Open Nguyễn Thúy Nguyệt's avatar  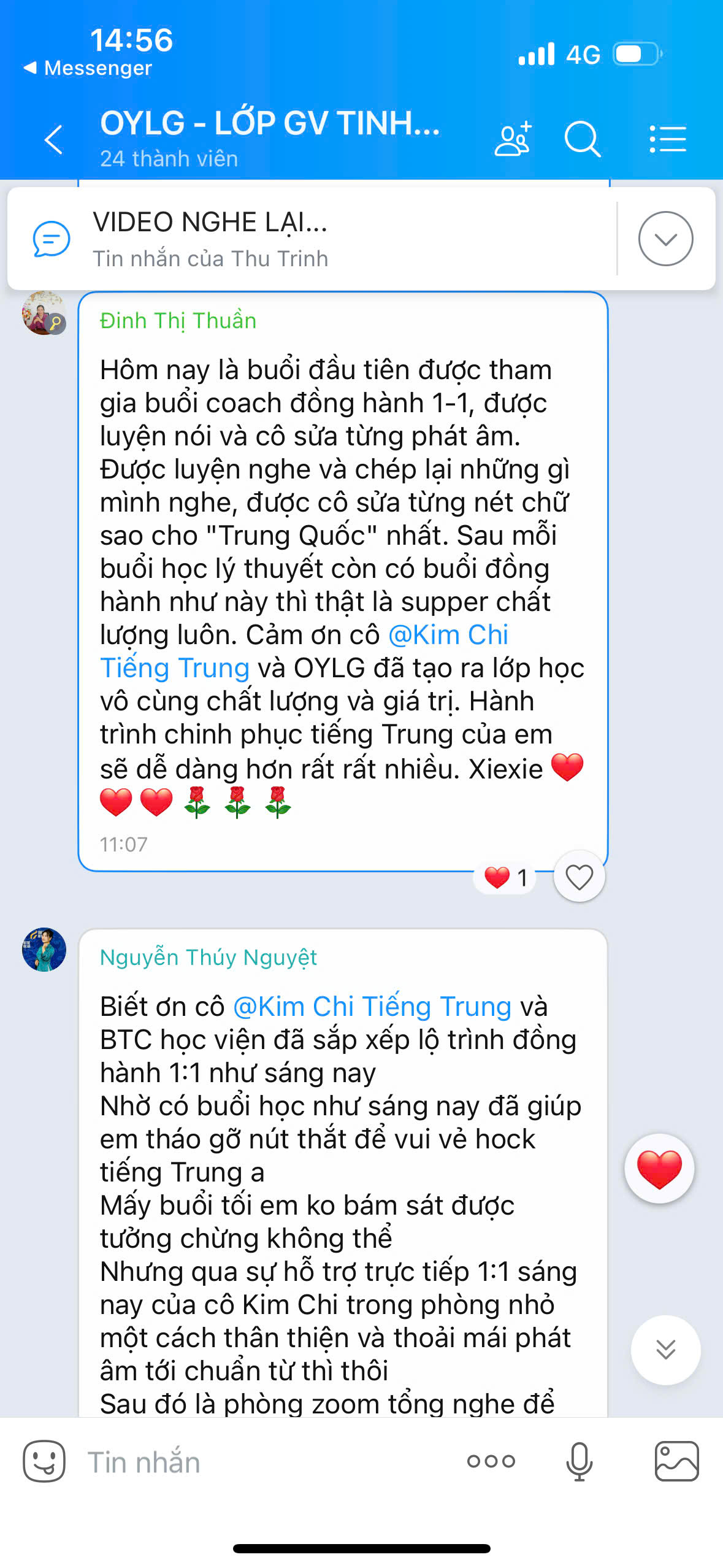click(44, 949)
